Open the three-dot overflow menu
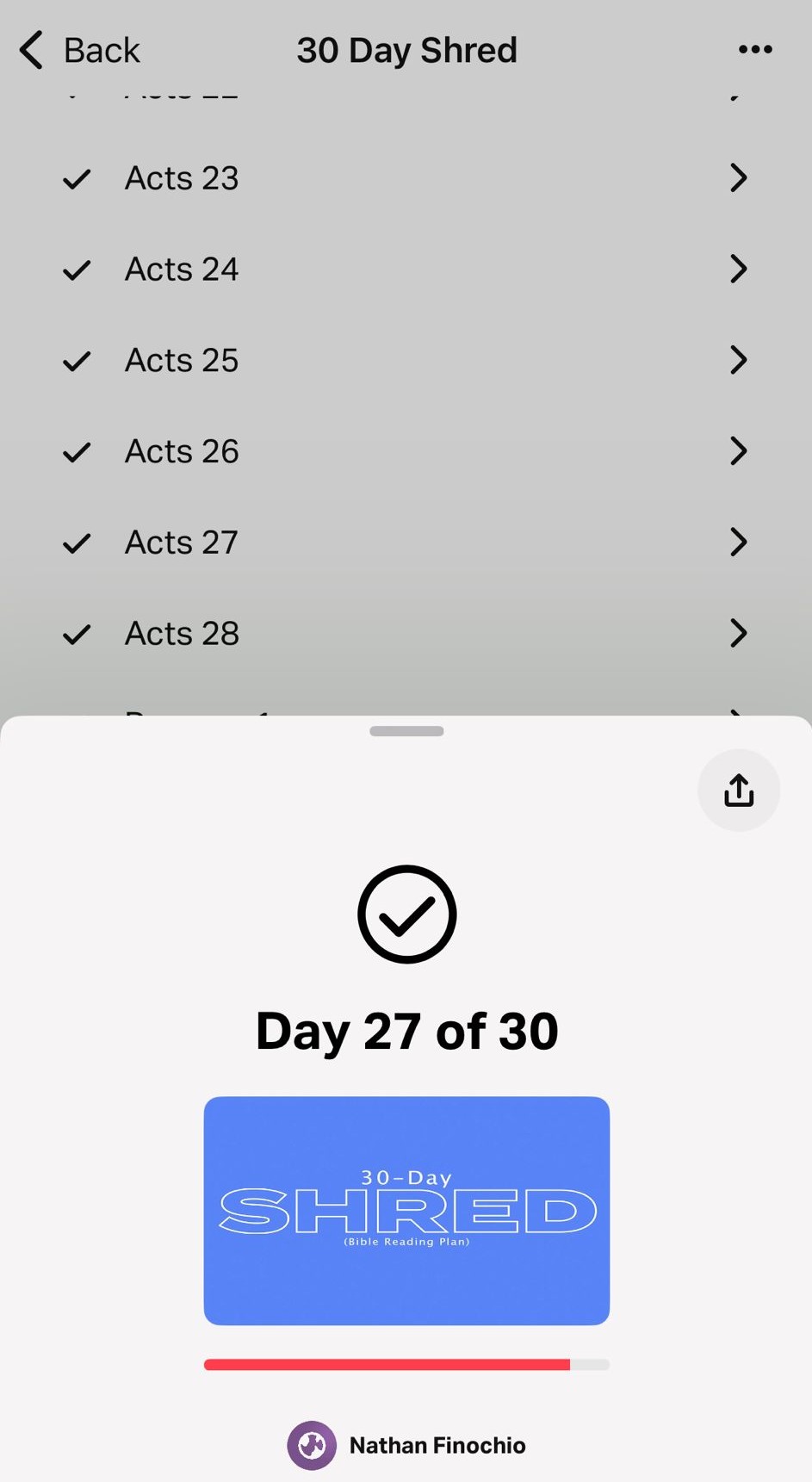The image size is (812, 1482). [755, 50]
